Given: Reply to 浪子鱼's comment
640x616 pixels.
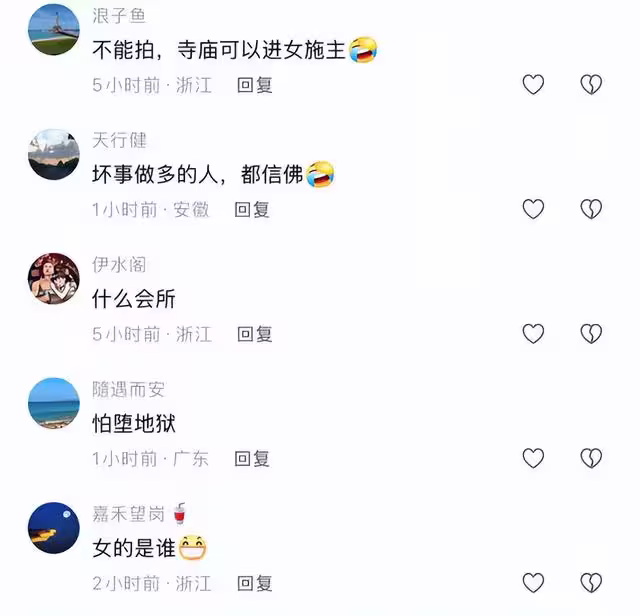Looking at the screenshot, I should point(254,85).
